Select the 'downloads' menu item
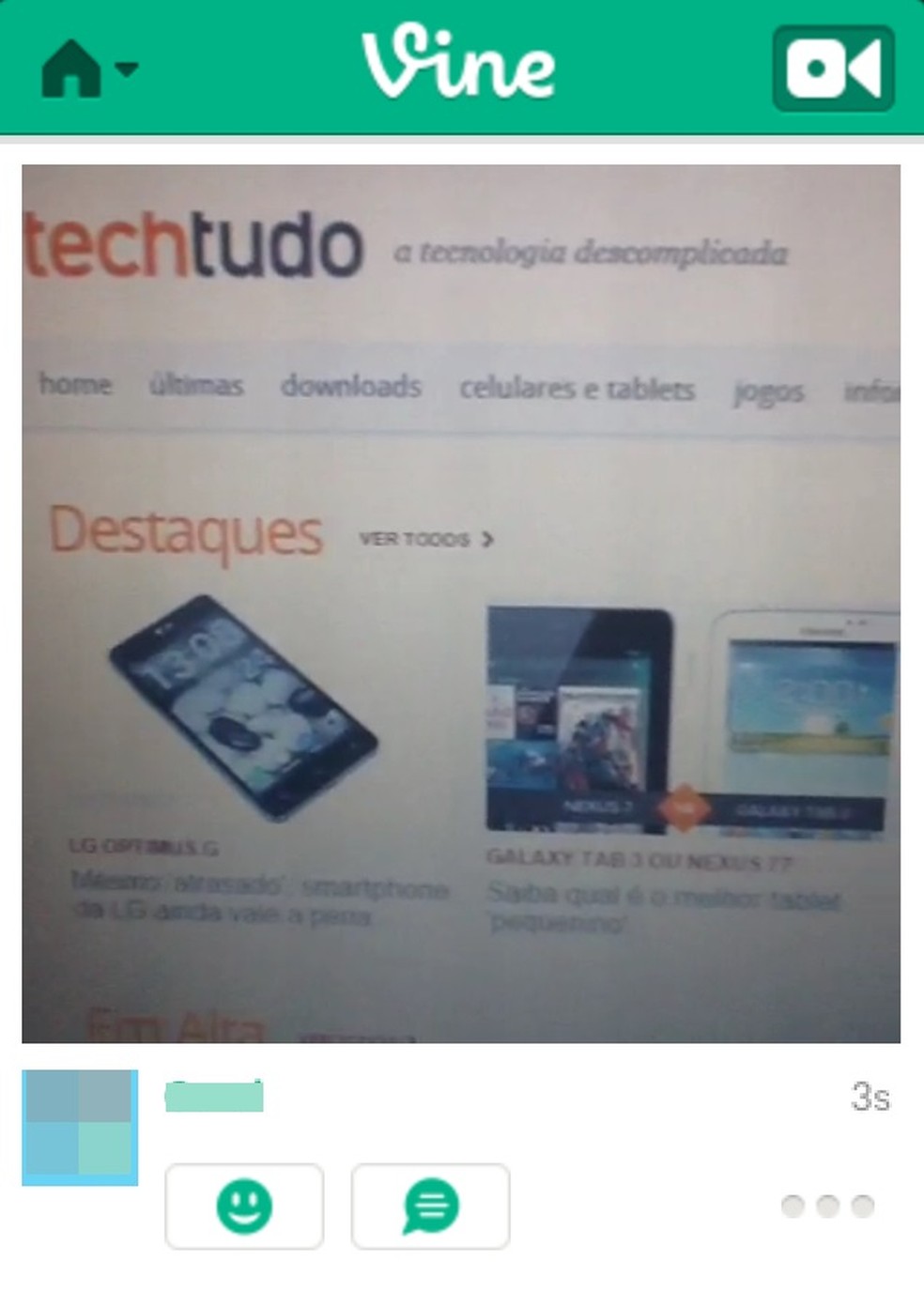 pos(351,387)
